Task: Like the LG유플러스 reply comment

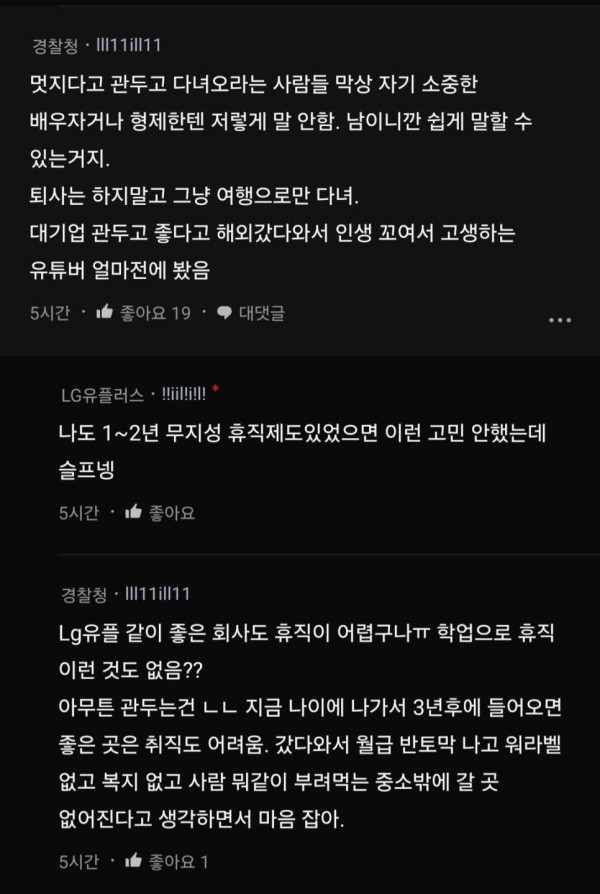Action: 135,513
